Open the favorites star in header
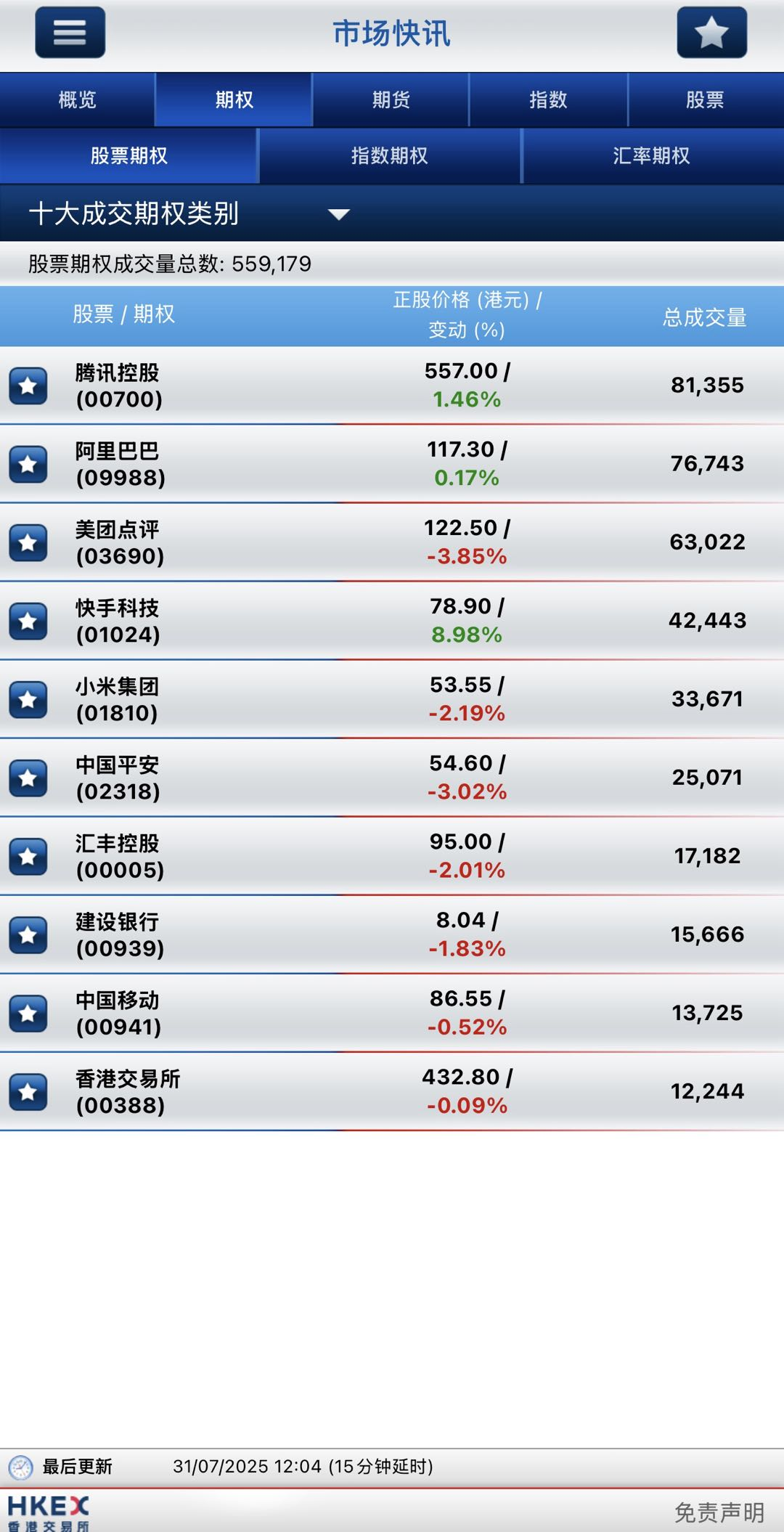Viewport: 784px width, 1532px height. pos(711,33)
